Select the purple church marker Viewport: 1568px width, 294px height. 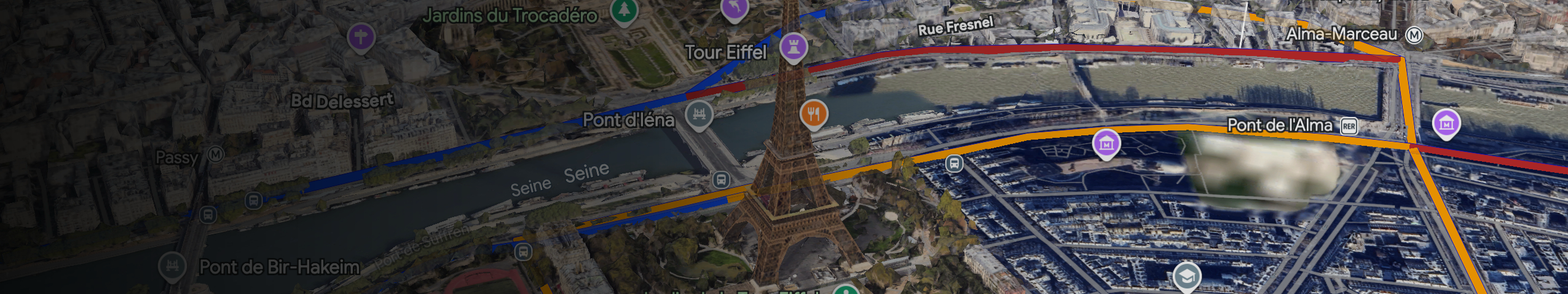(361, 38)
